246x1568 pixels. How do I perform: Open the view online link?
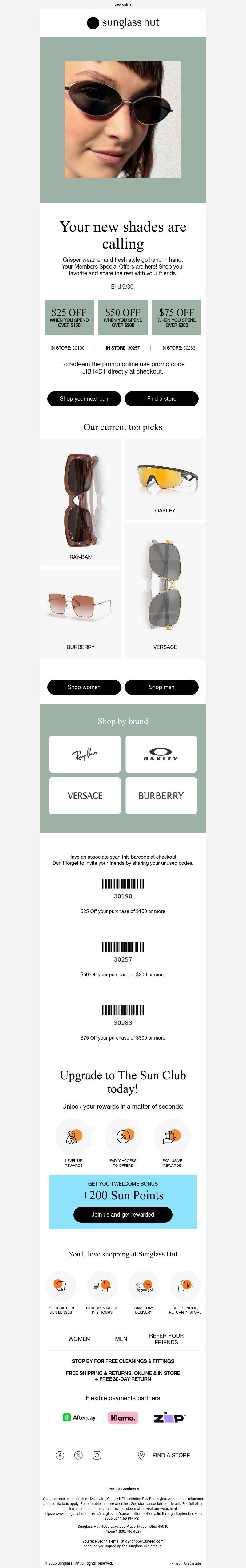[x=122, y=4]
